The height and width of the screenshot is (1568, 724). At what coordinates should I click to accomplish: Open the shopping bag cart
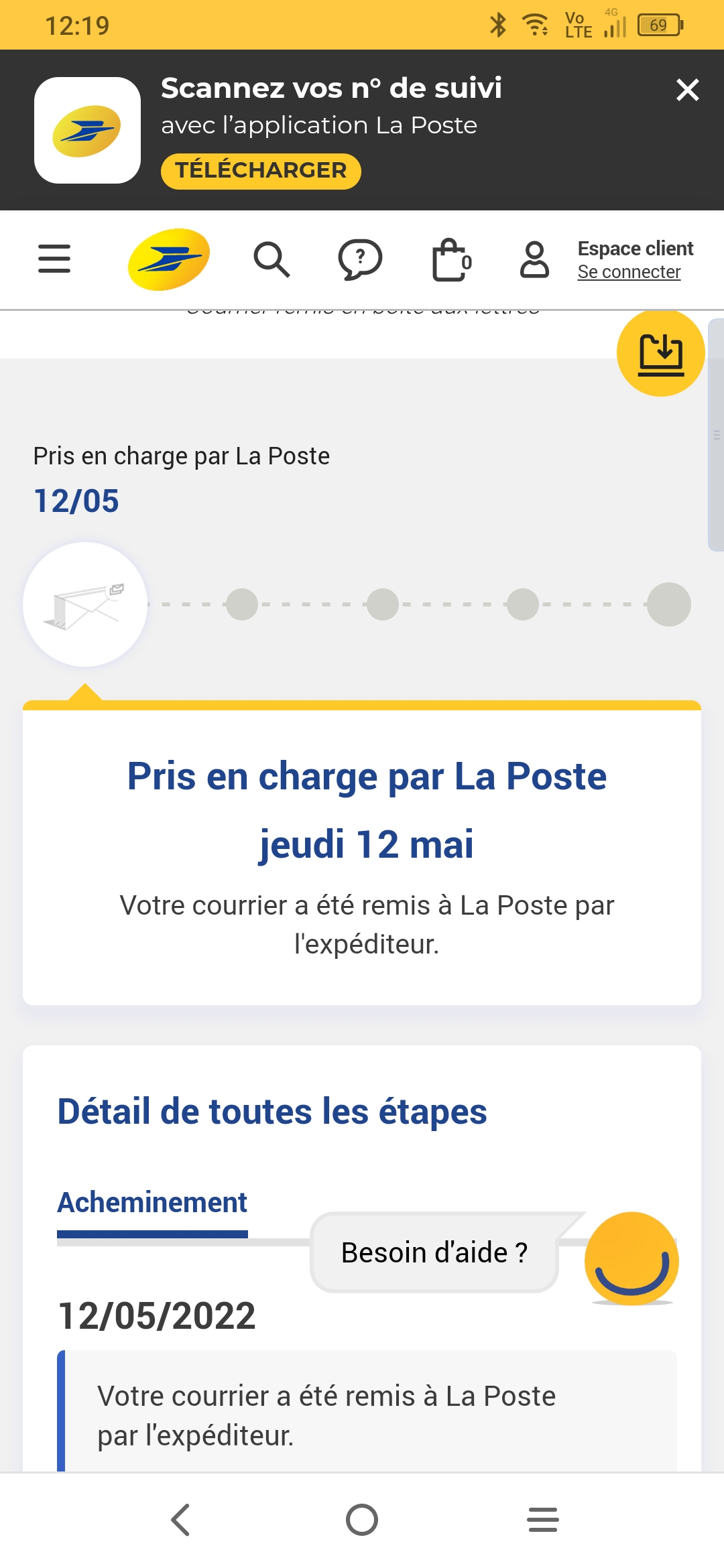pyautogui.click(x=452, y=259)
